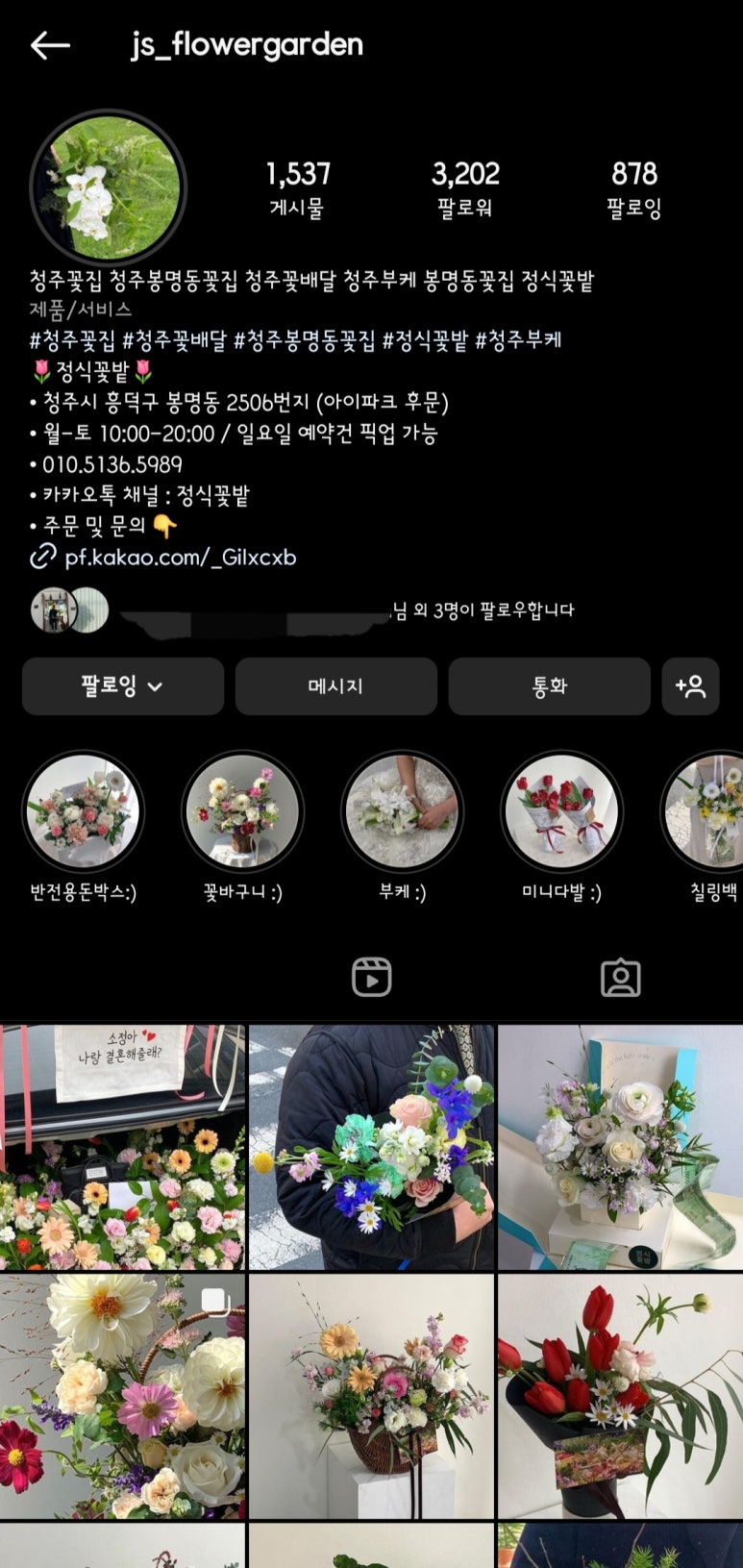Switch to the Reels tab
Viewport: 743px width, 1568px height.
371,978
